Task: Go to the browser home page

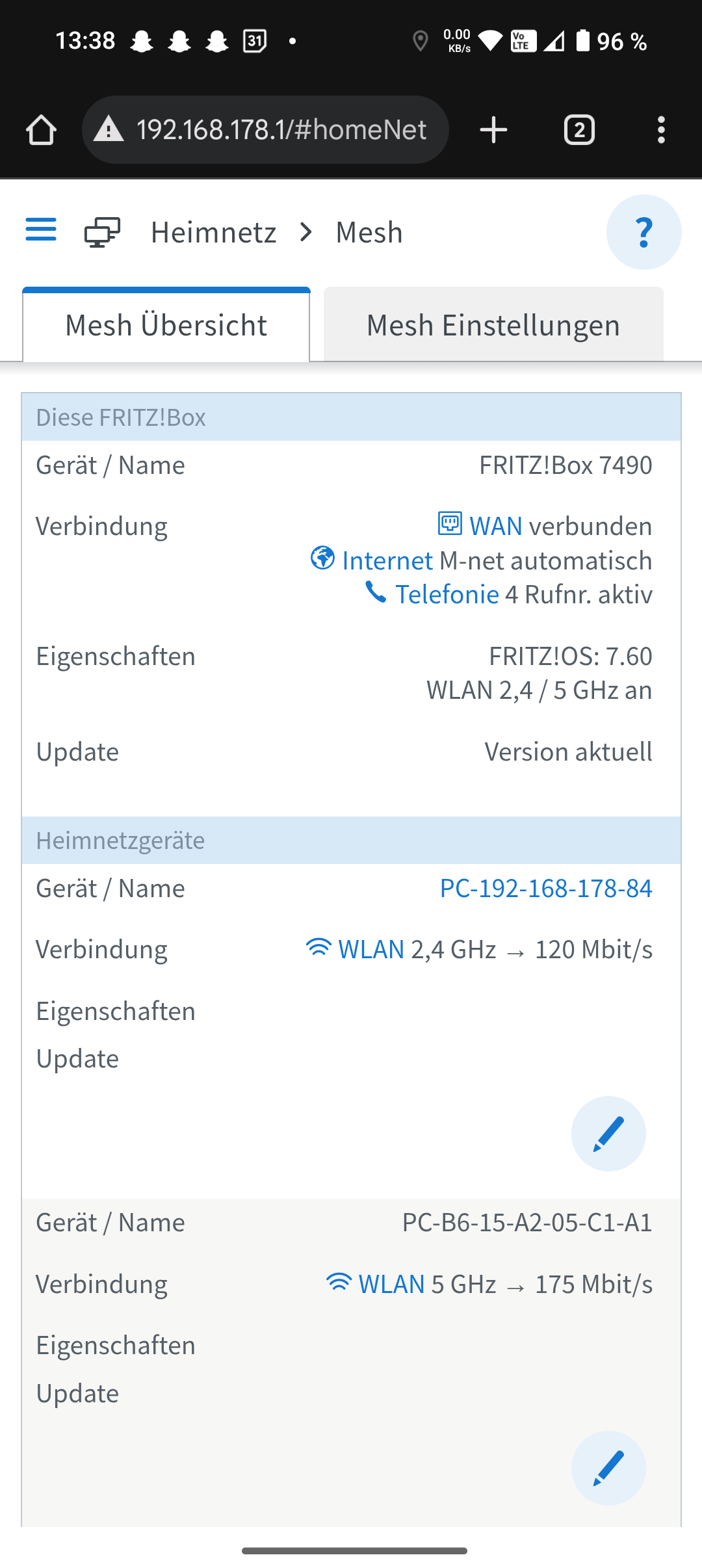Action: coord(41,130)
